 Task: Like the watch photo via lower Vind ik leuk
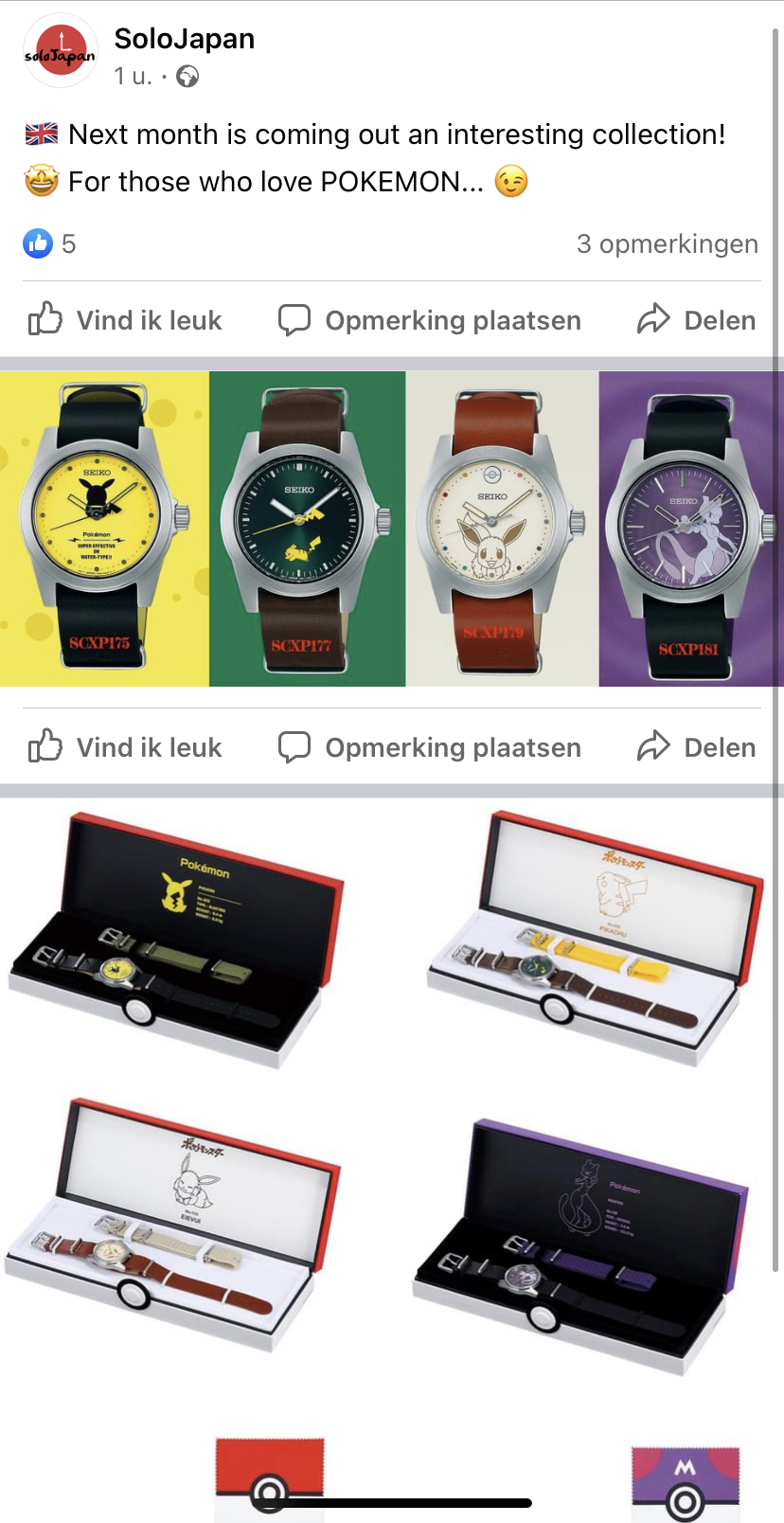[125, 747]
